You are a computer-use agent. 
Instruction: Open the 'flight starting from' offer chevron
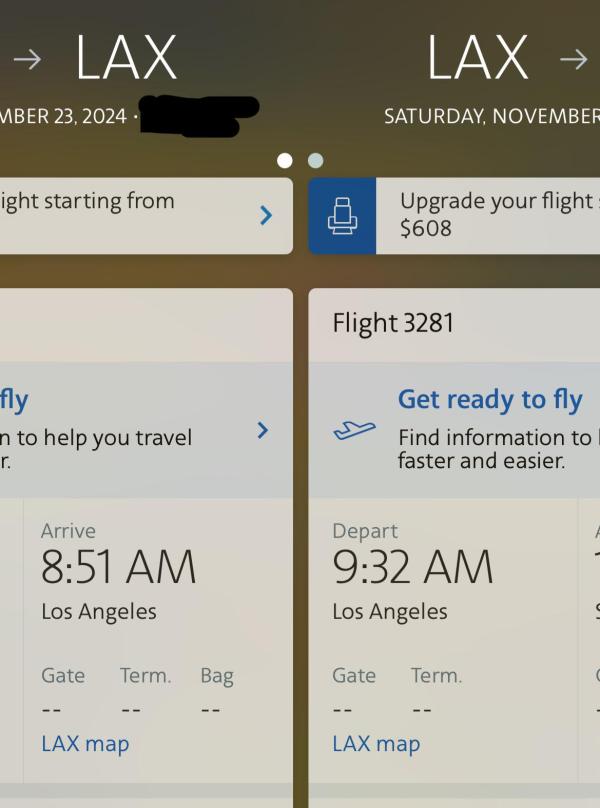tap(265, 215)
